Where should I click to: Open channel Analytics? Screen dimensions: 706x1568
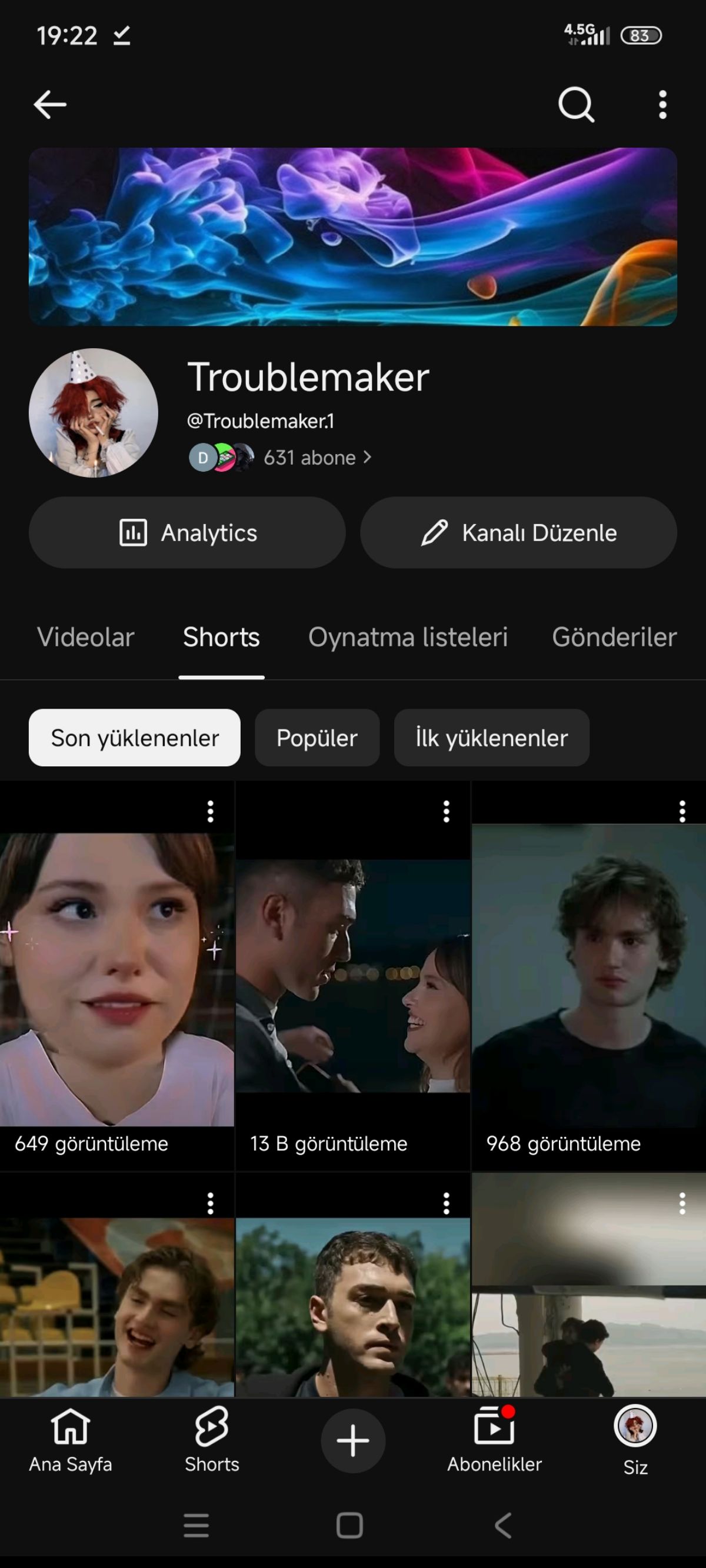(x=187, y=533)
